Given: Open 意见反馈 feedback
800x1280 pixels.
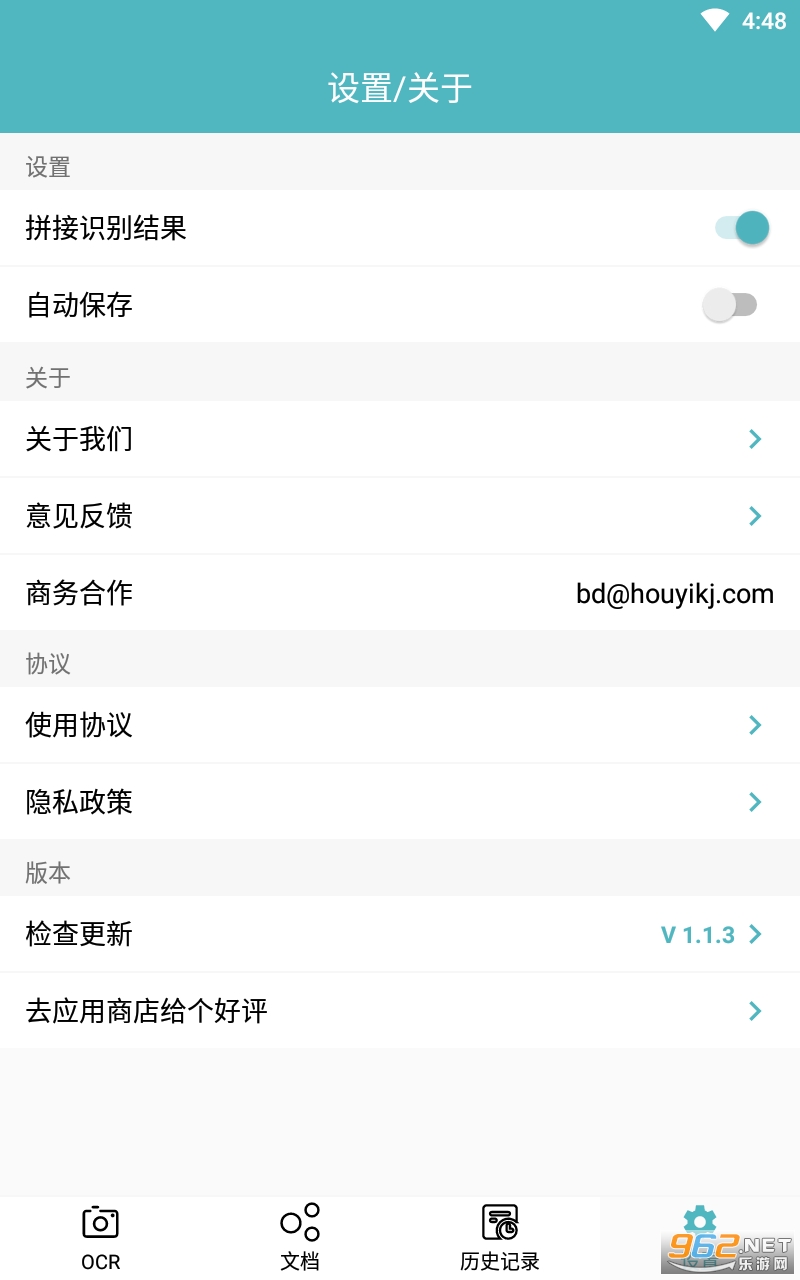Looking at the screenshot, I should point(400,516).
